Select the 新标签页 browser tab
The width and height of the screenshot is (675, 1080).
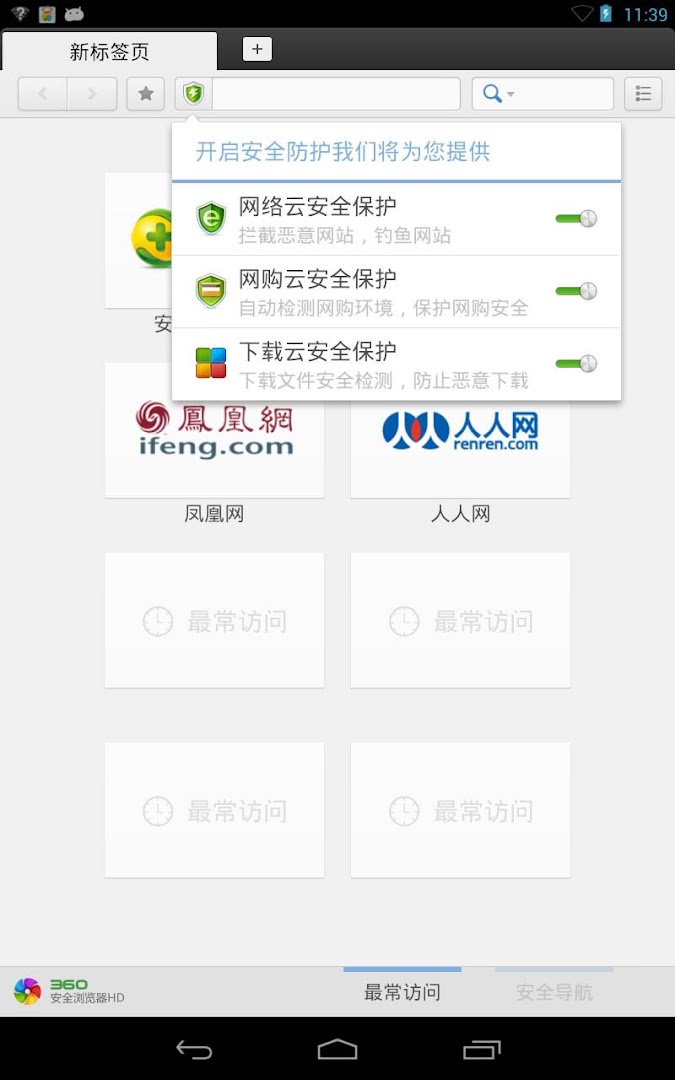click(109, 51)
